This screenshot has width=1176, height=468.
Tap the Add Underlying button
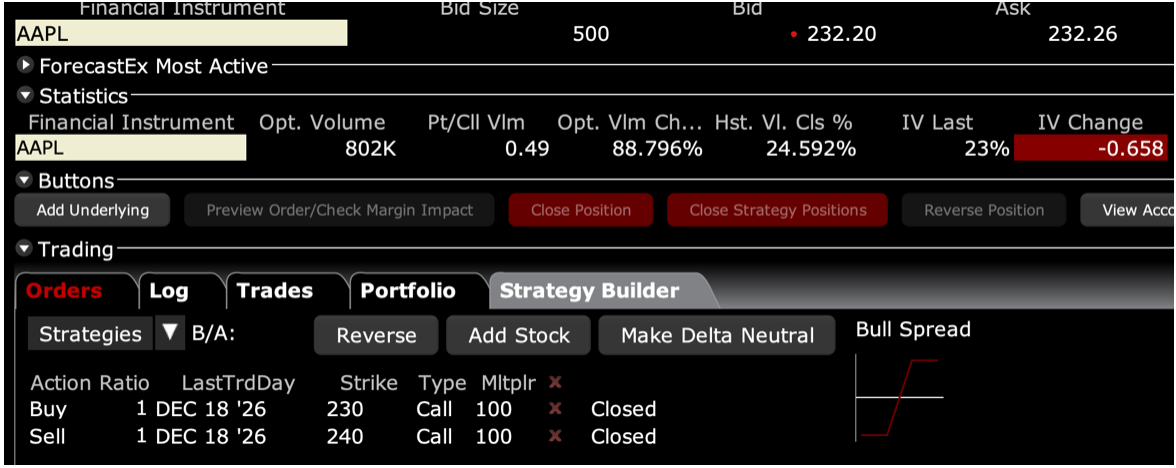click(x=92, y=211)
